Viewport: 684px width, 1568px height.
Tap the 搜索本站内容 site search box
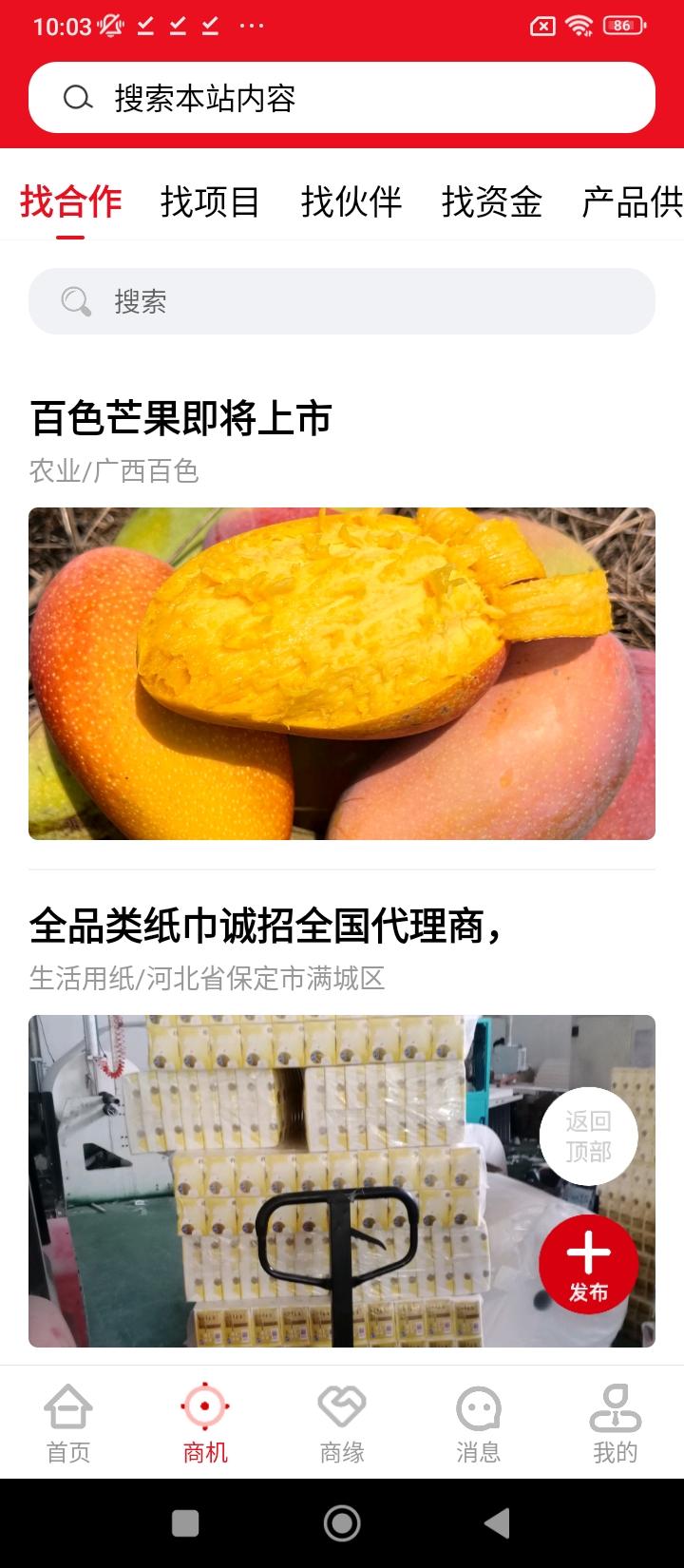[342, 98]
